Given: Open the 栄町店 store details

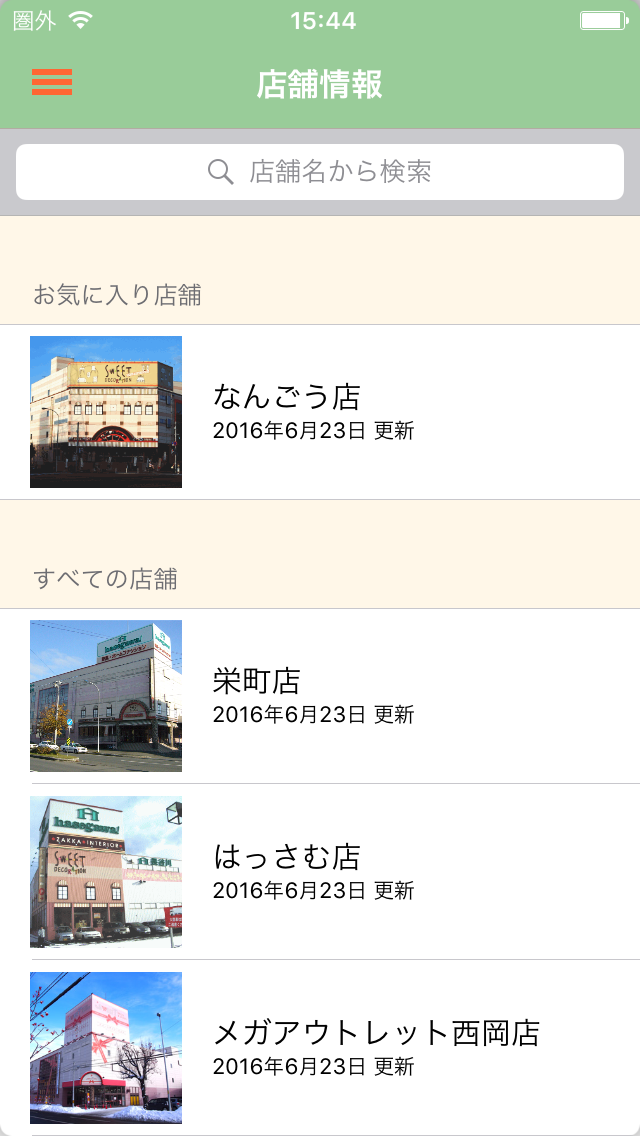Looking at the screenshot, I should [320, 696].
